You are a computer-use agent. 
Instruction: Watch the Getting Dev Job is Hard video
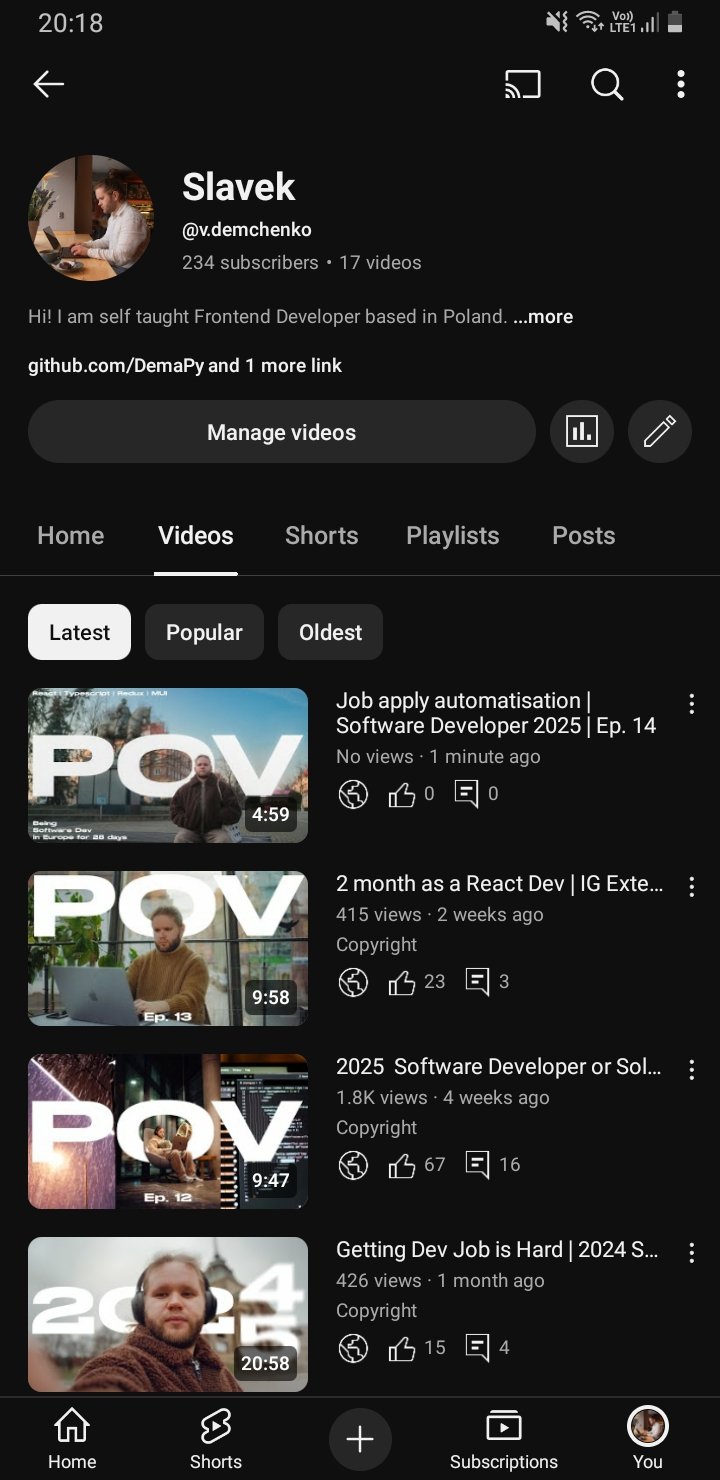coord(168,1314)
